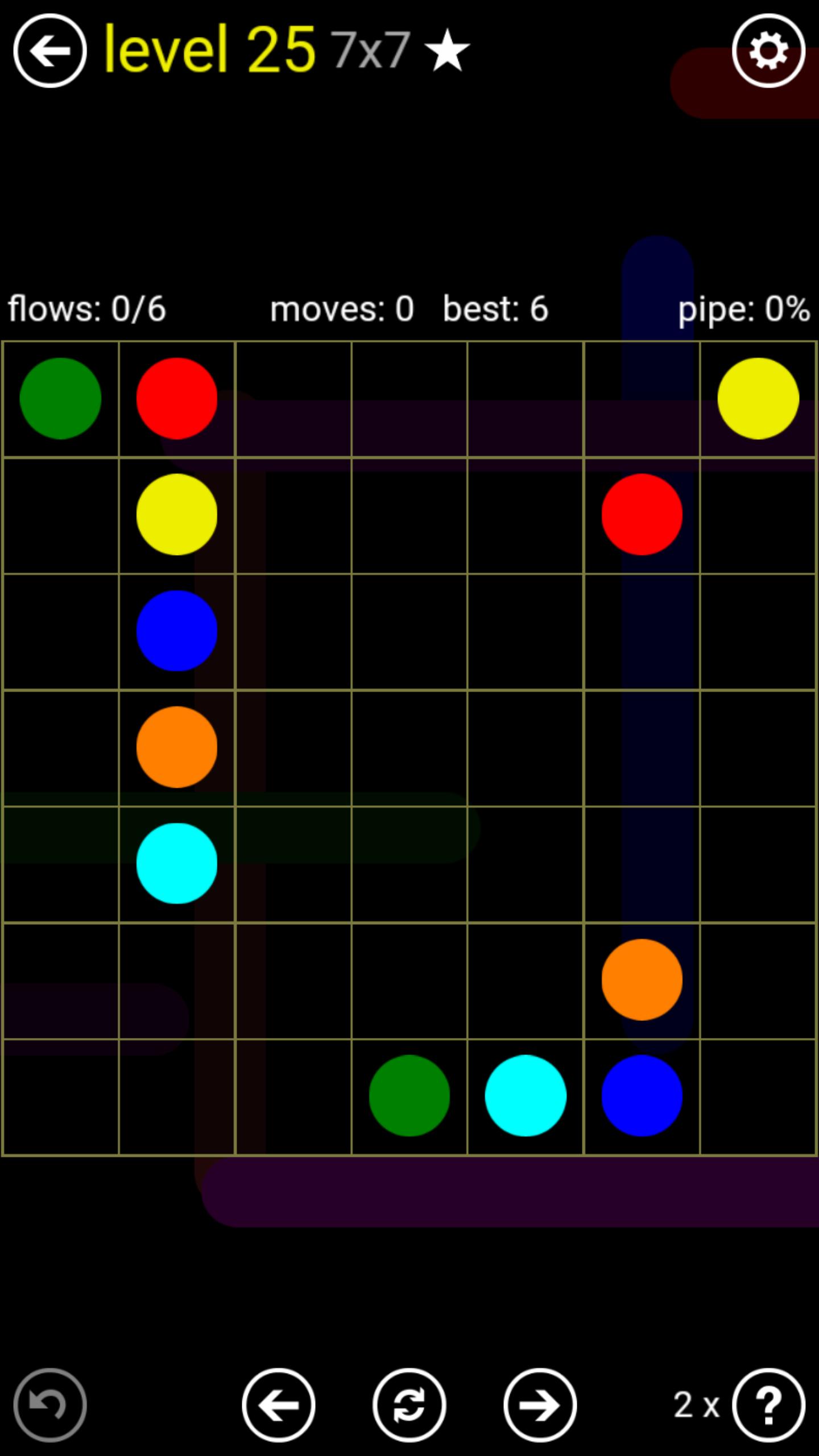Open the settings gear
Image resolution: width=819 pixels, height=1456 pixels.
(768, 51)
